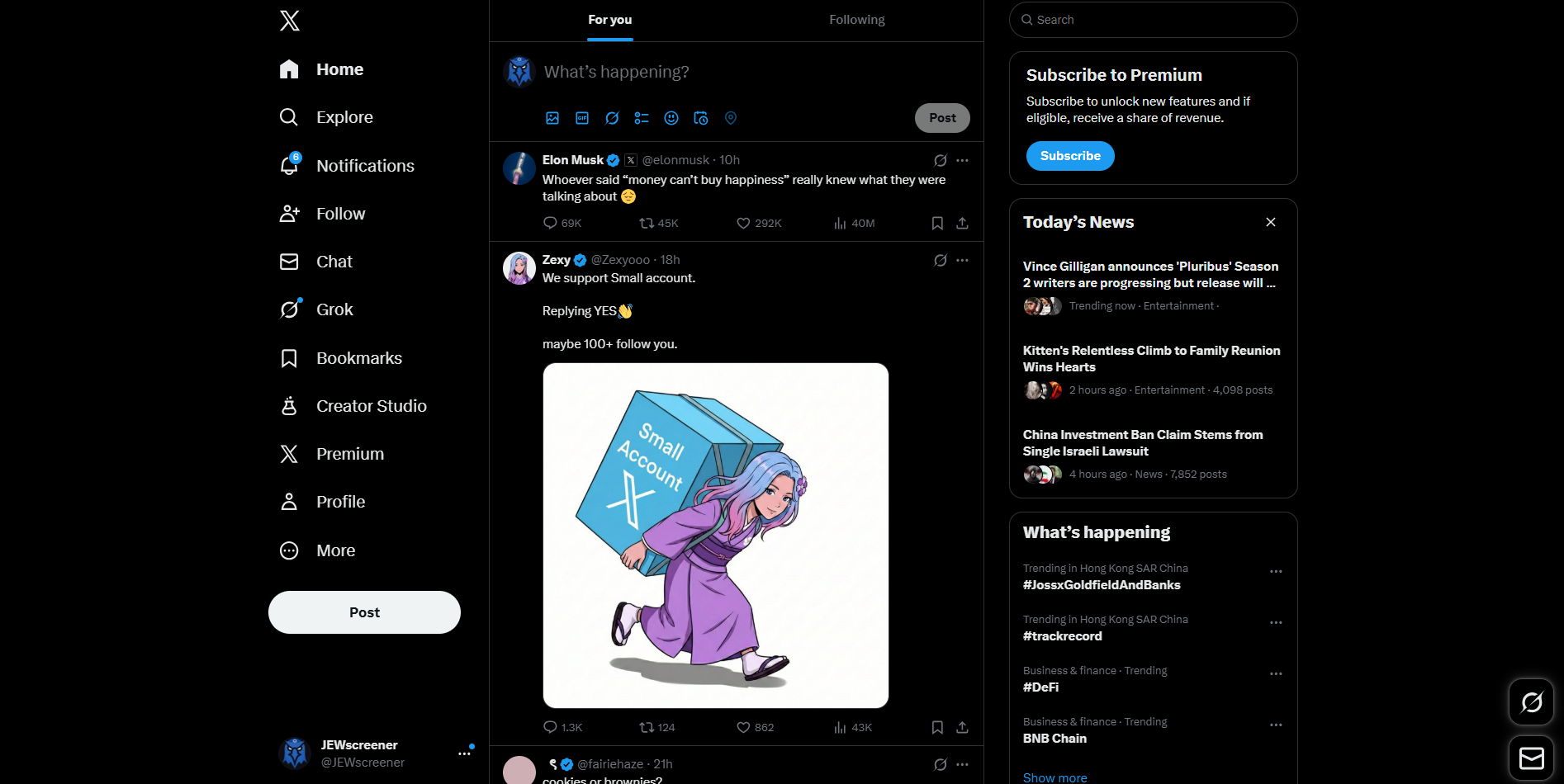Open Notifications from the sidebar
This screenshot has height=784, width=1564.
(364, 166)
